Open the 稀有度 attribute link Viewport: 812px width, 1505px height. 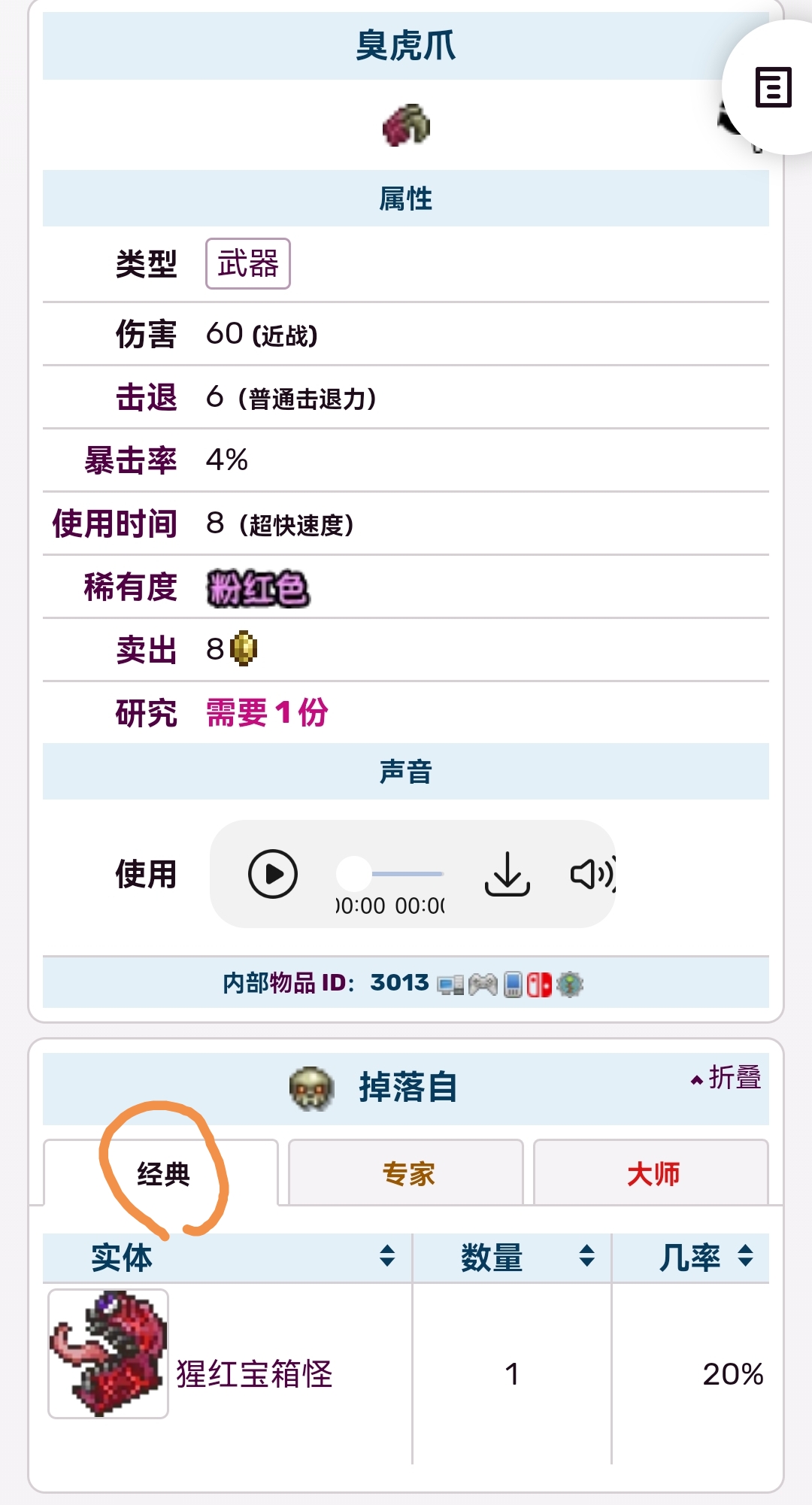131,587
